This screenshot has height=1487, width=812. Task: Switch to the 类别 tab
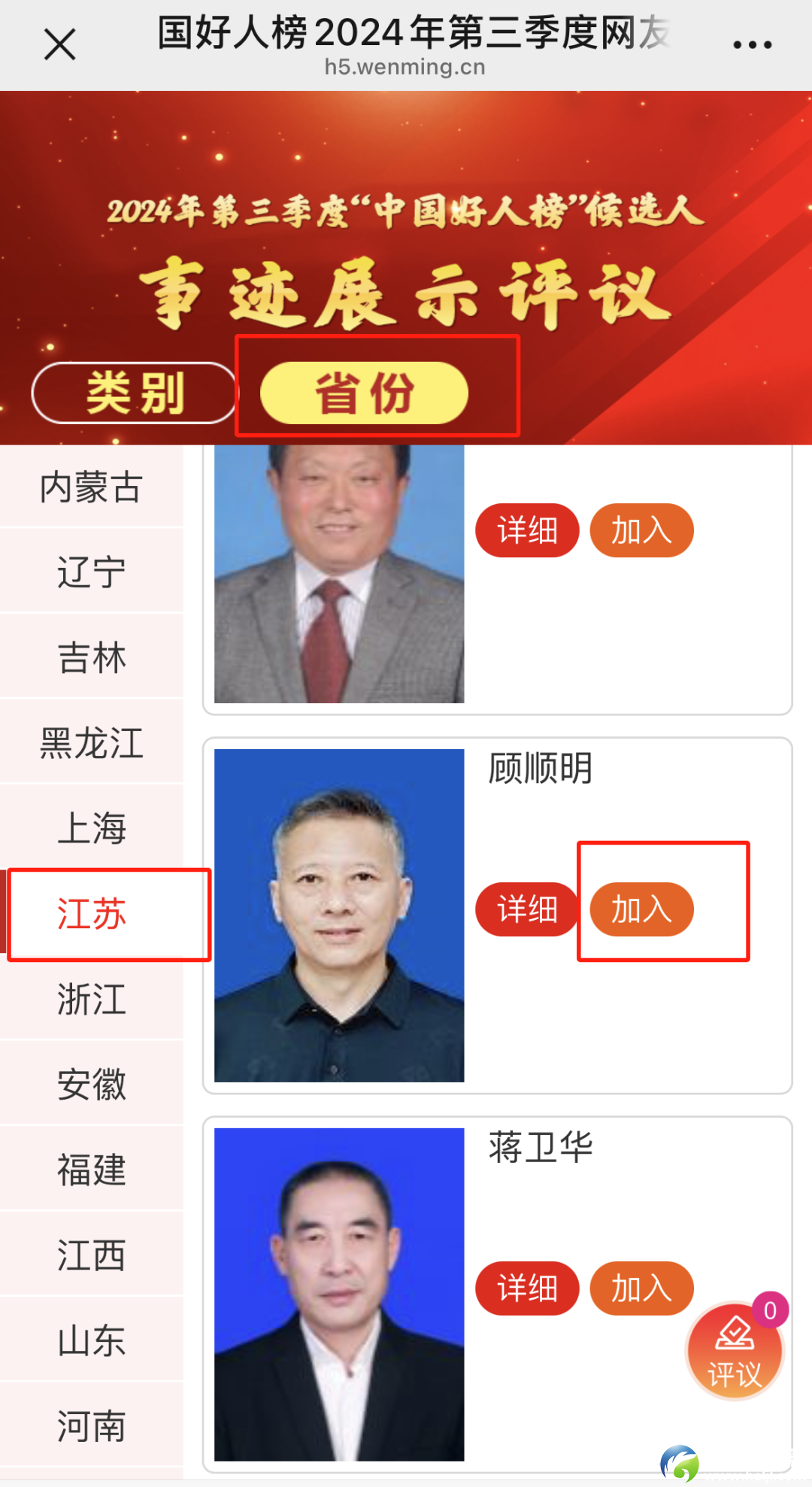click(135, 393)
